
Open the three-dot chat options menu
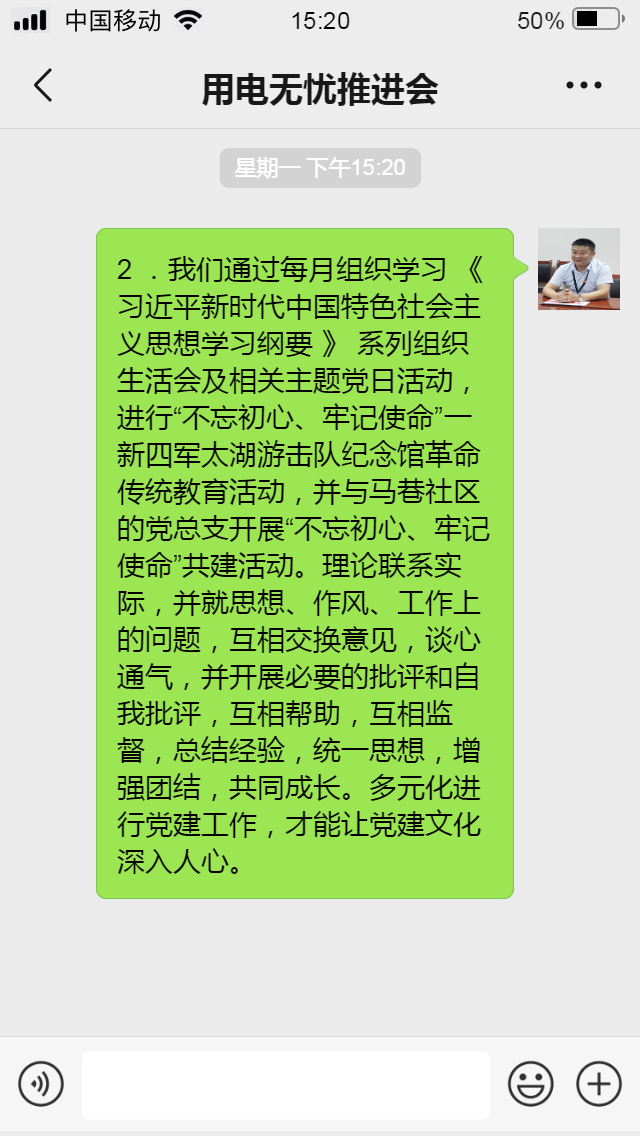(x=583, y=85)
